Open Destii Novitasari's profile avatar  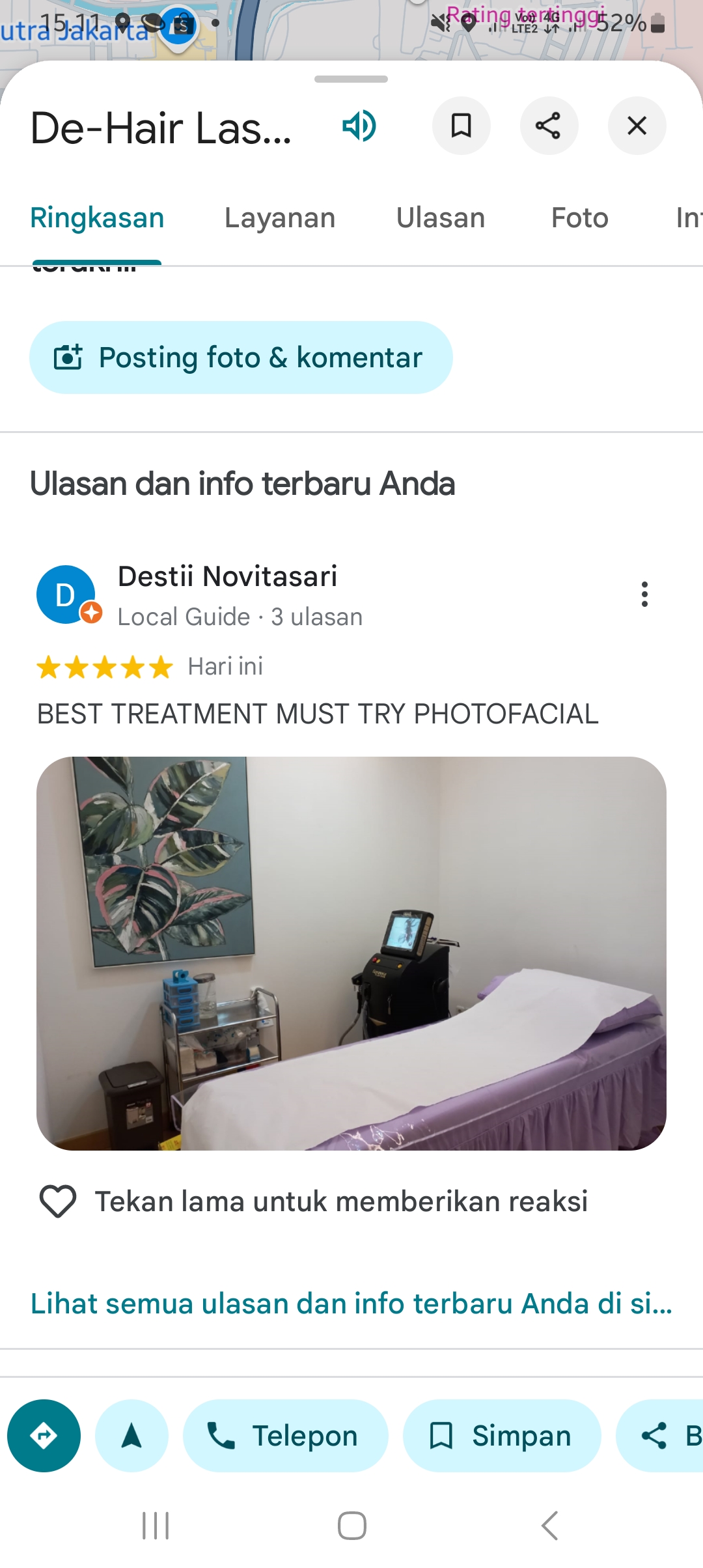pyautogui.click(x=66, y=595)
